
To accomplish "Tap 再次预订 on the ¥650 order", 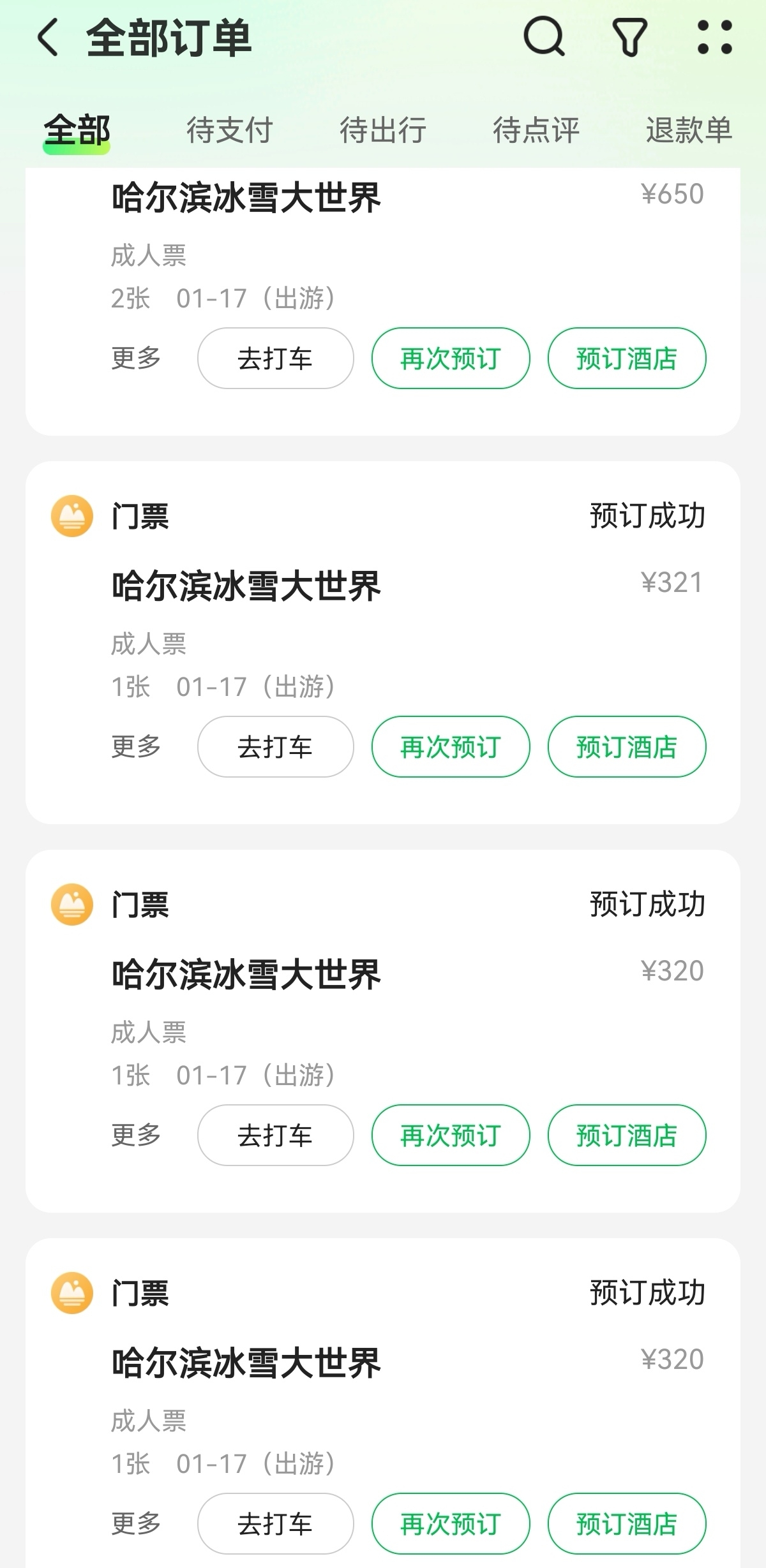I will (451, 358).
